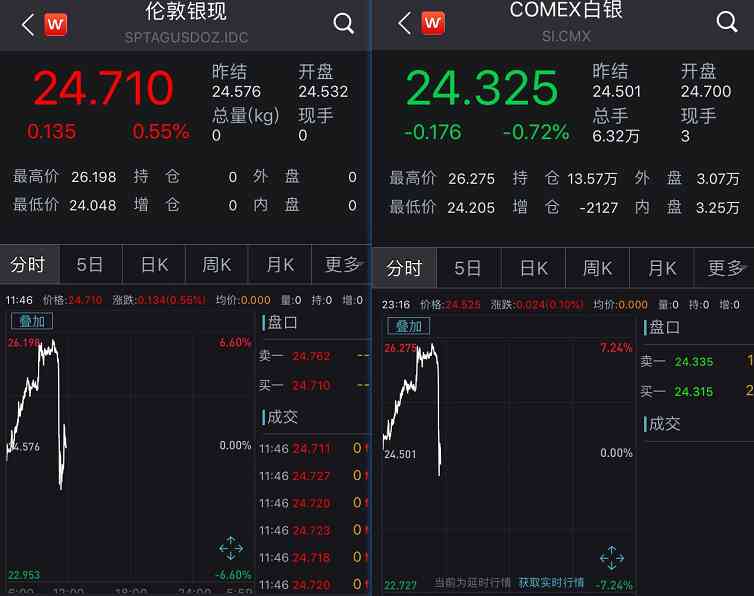Tap 叠加 overlay button on 伦敦银现 chart
This screenshot has width=754, height=596.
(31, 321)
